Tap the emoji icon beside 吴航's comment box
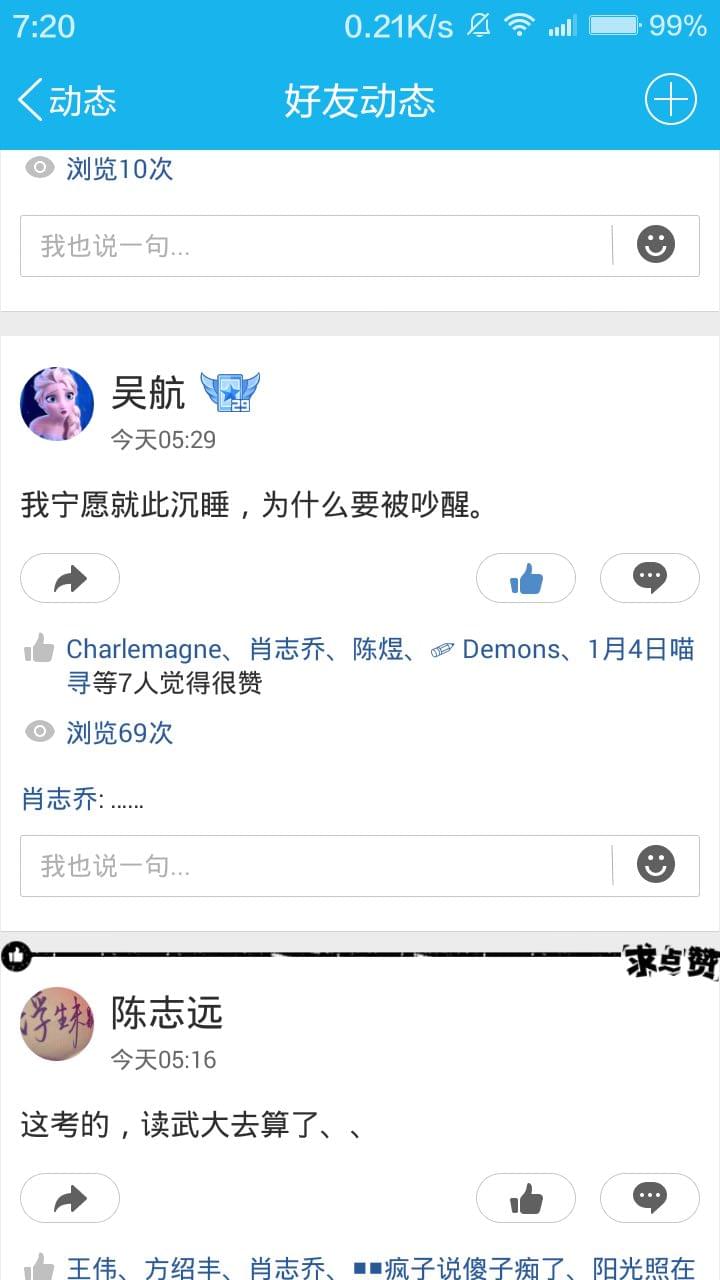The height and width of the screenshot is (1280, 720). [655, 864]
